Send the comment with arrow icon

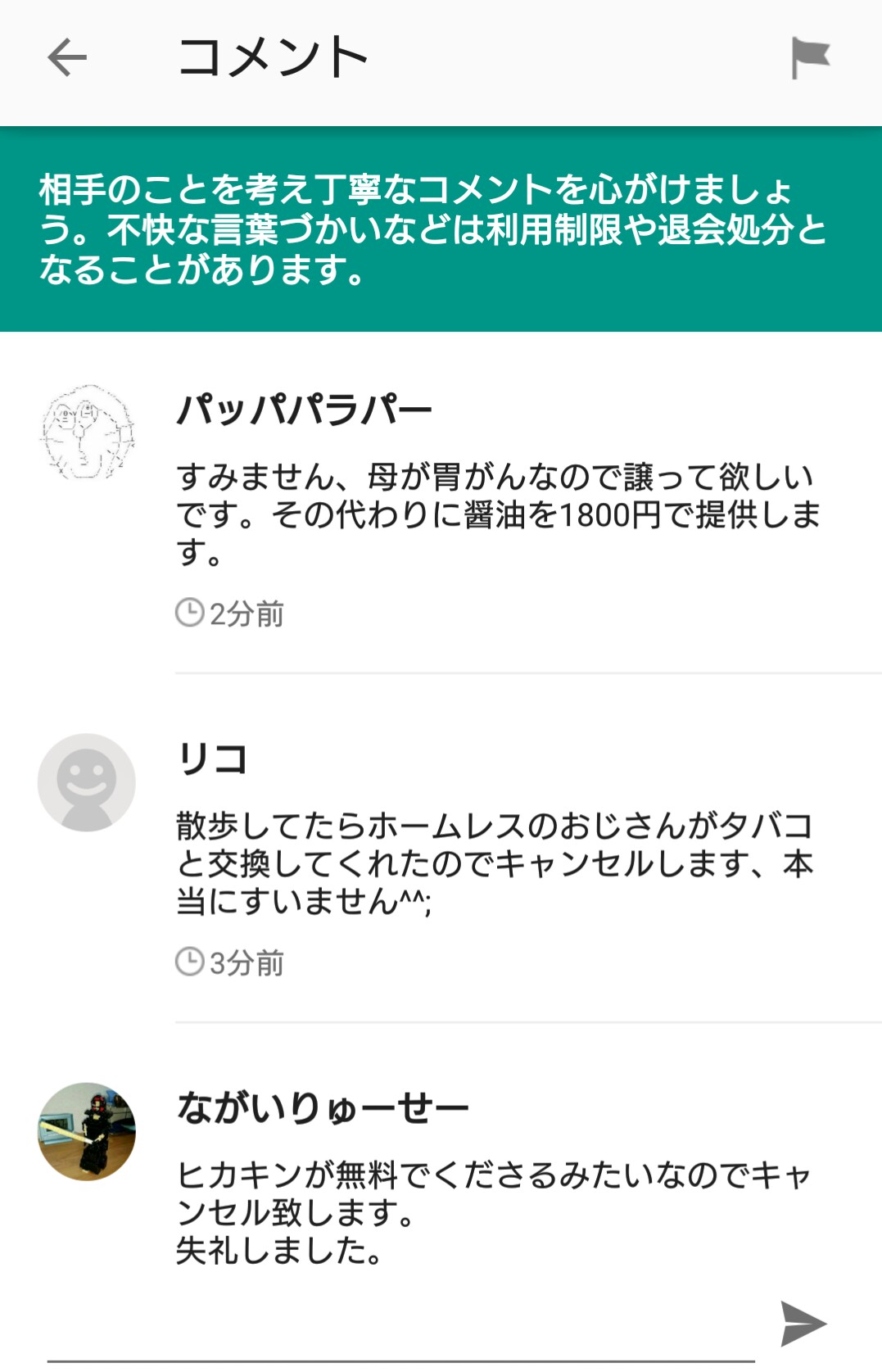click(803, 1324)
